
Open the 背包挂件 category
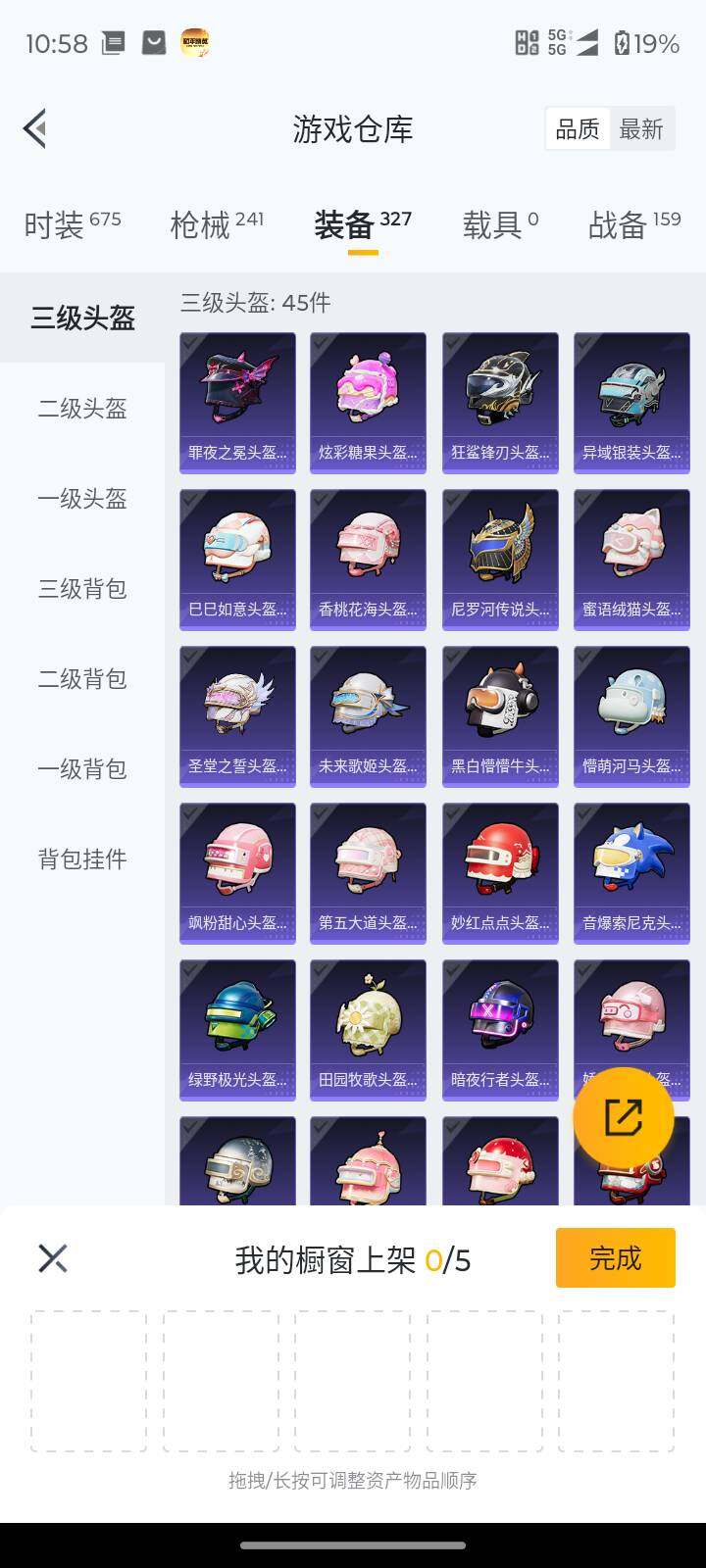(82, 858)
